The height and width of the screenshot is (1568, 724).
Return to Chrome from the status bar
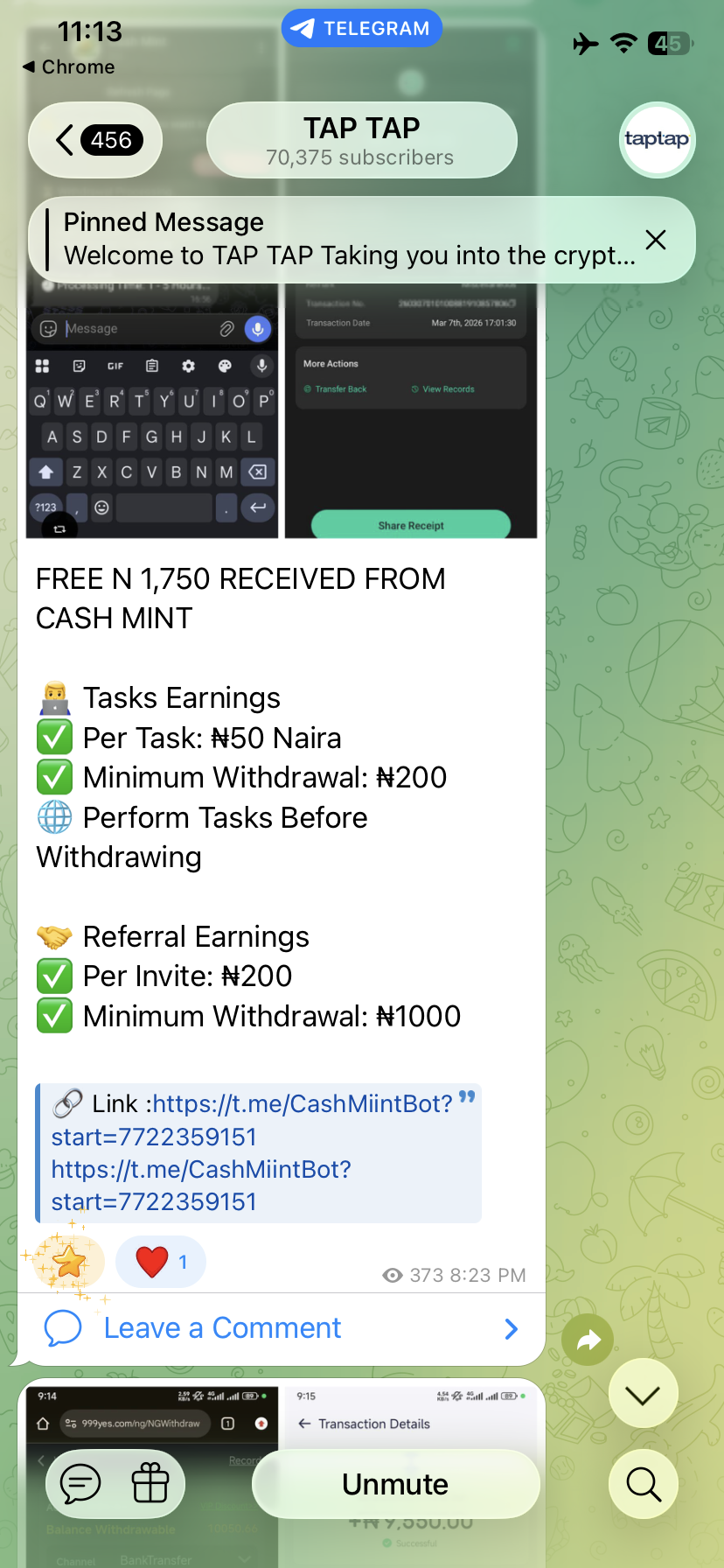click(68, 67)
